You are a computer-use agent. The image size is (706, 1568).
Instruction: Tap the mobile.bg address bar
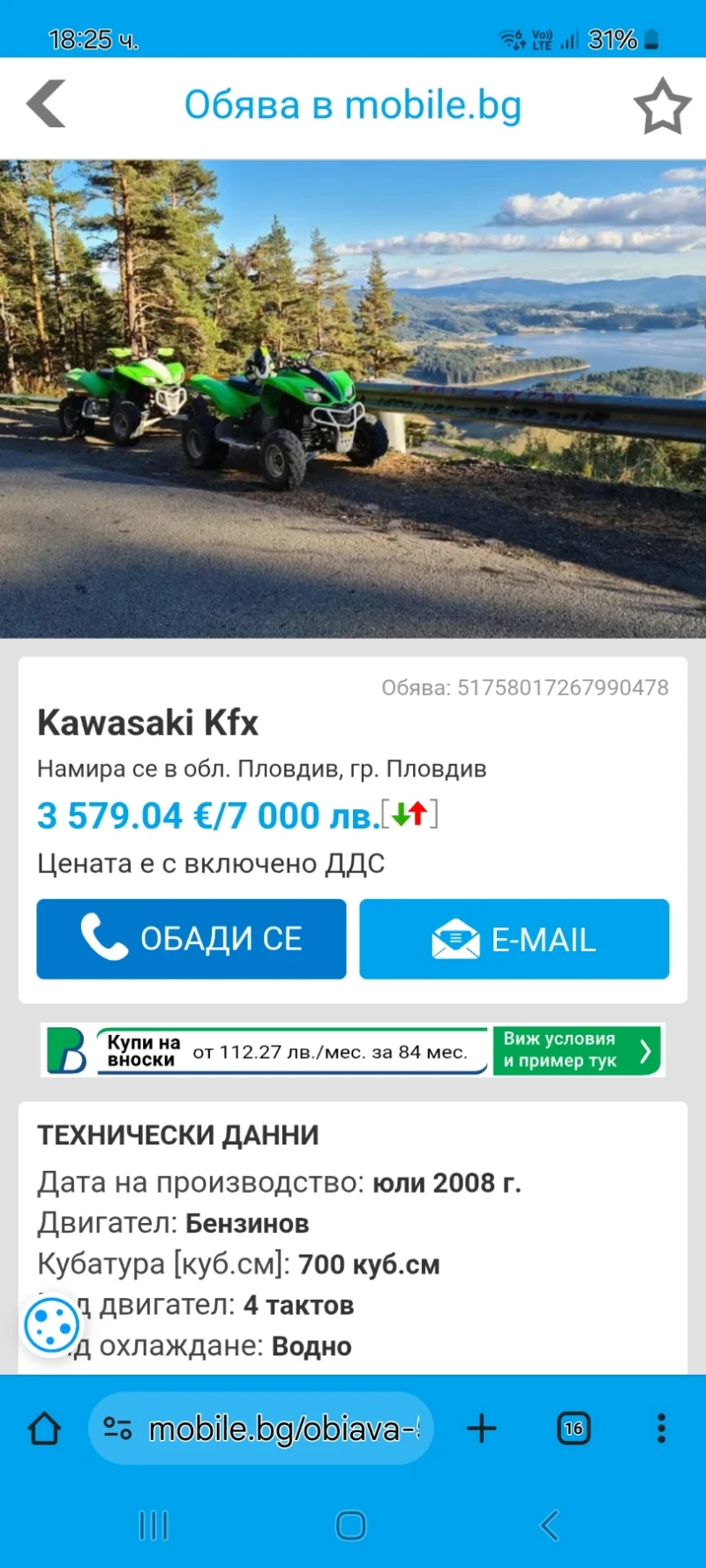coord(274,1428)
